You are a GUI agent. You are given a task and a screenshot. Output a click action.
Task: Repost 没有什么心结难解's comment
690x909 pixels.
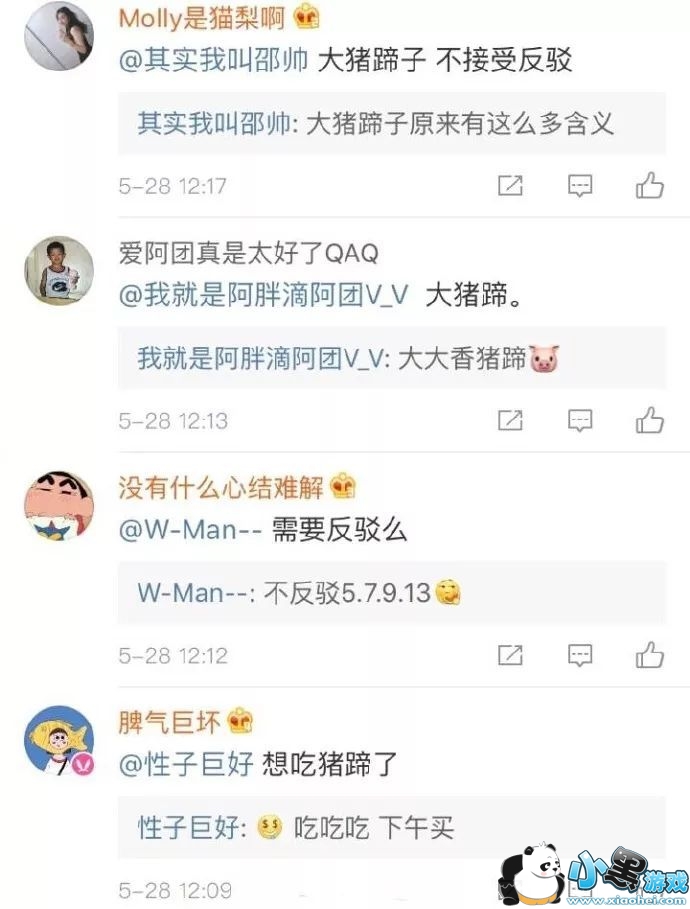[x=511, y=655]
